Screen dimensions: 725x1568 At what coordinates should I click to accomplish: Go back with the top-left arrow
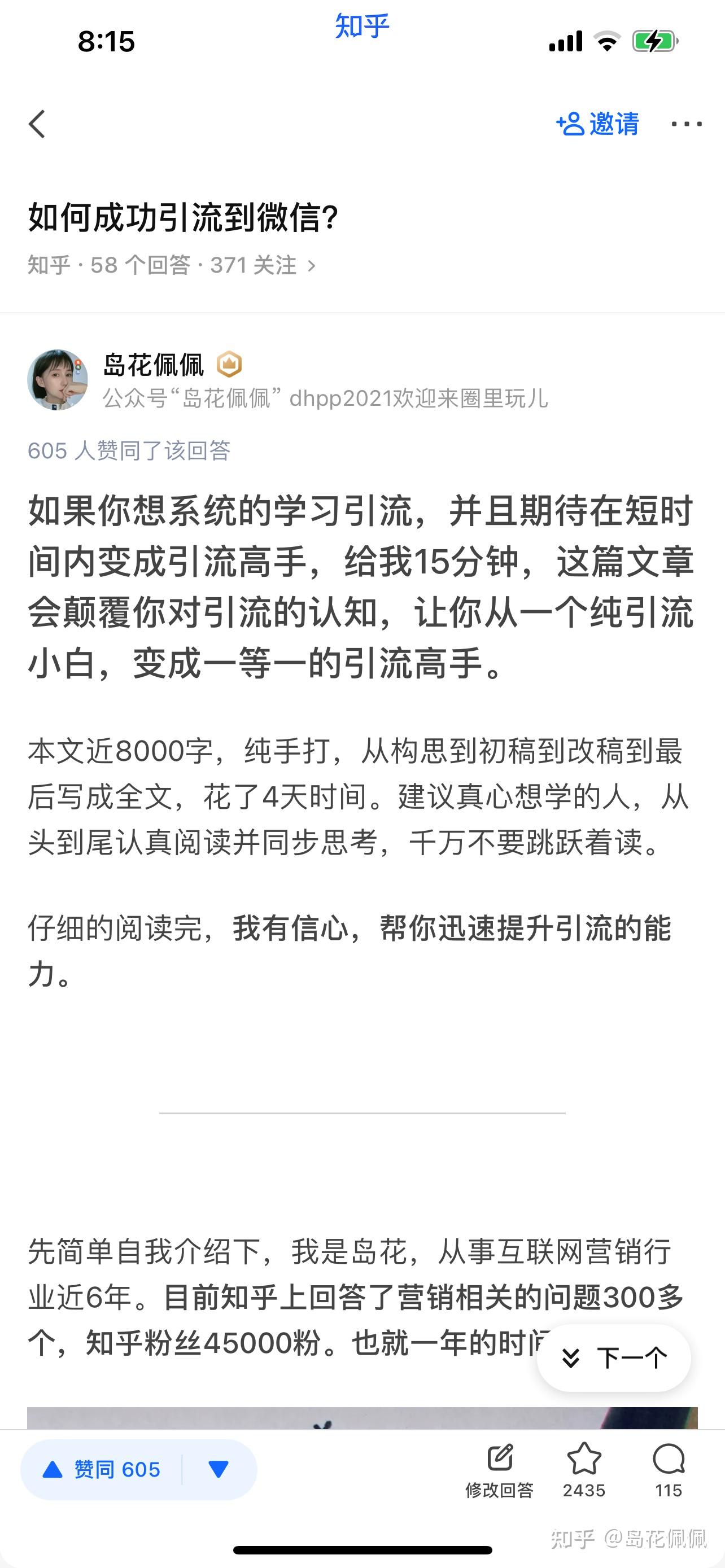click(x=37, y=124)
